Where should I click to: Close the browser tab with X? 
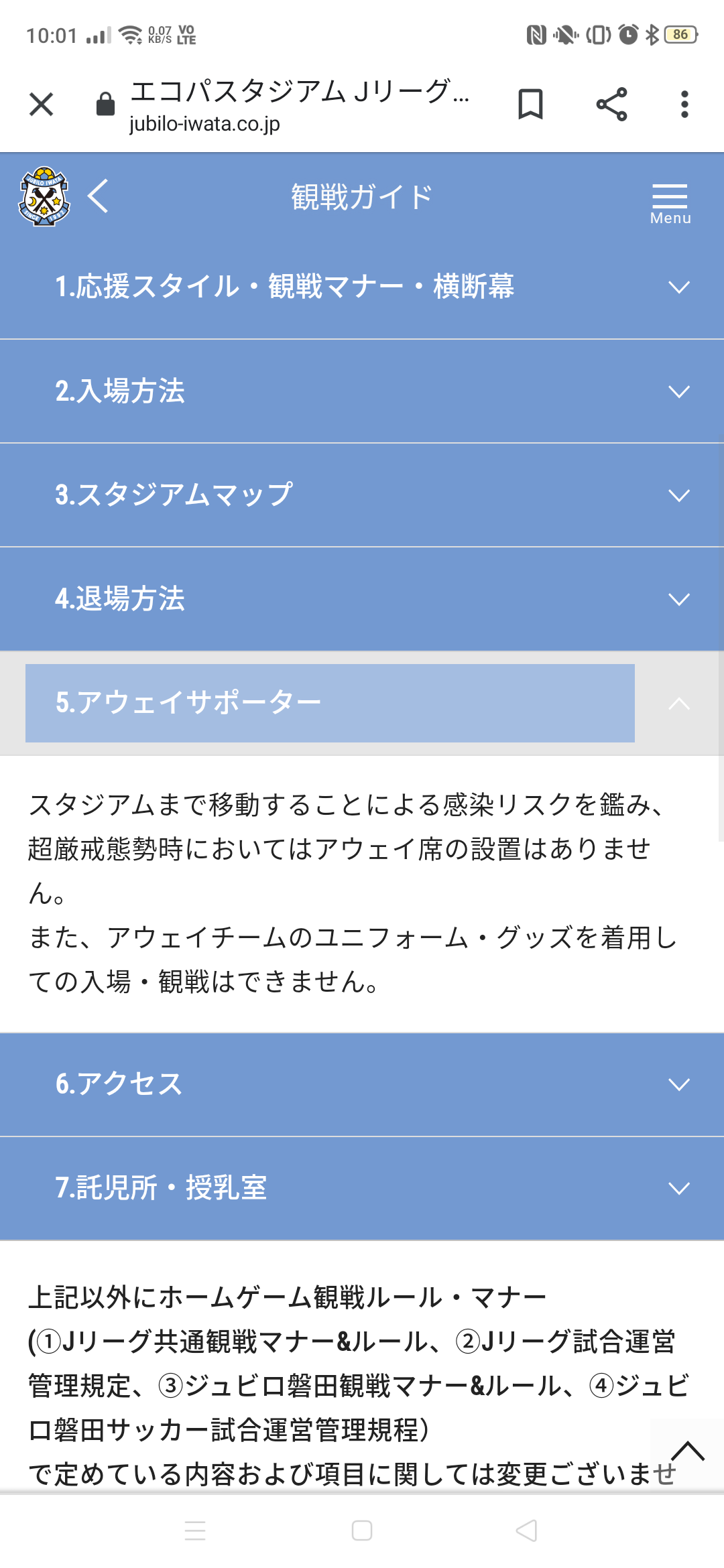42,105
